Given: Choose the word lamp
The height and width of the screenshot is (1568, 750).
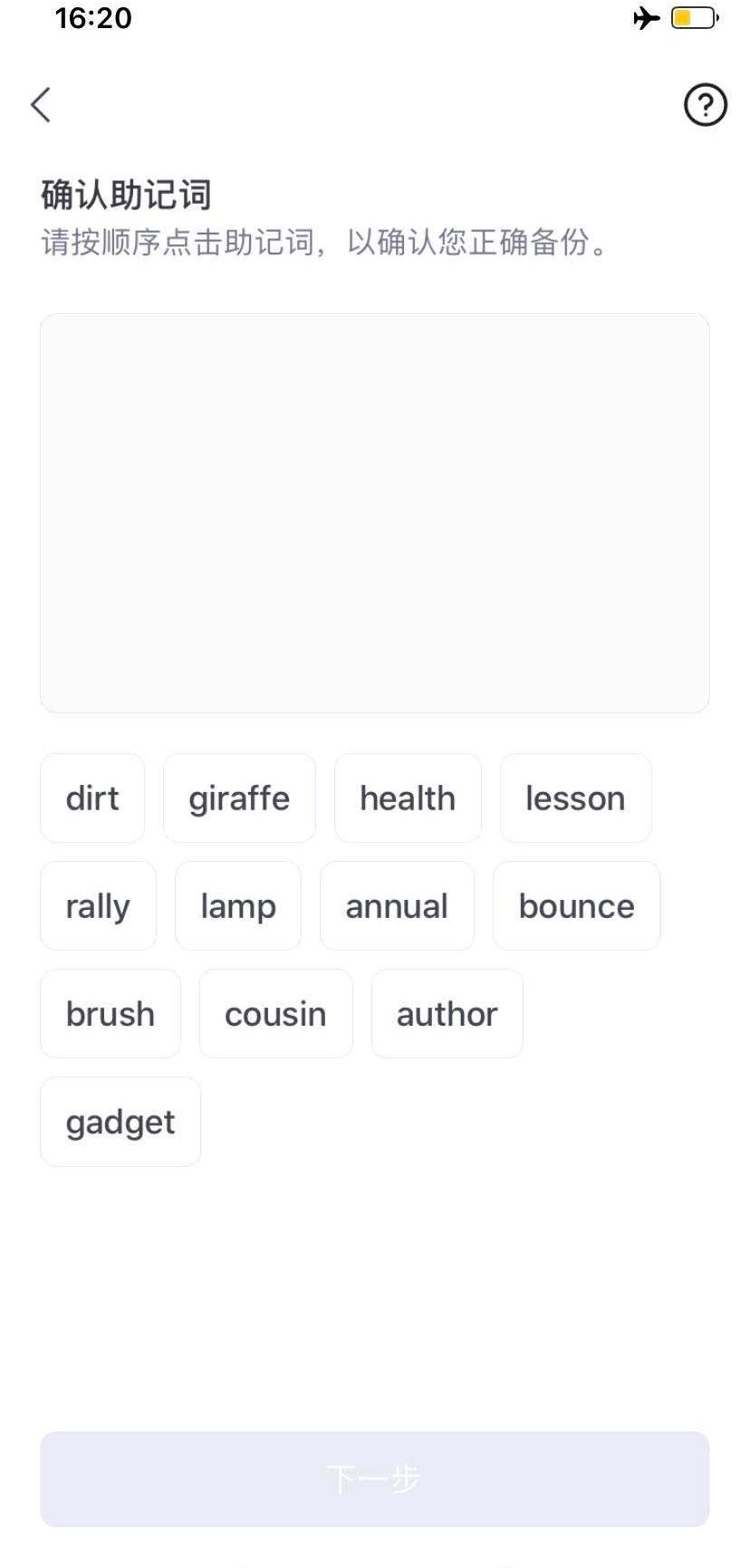Looking at the screenshot, I should [x=237, y=906].
